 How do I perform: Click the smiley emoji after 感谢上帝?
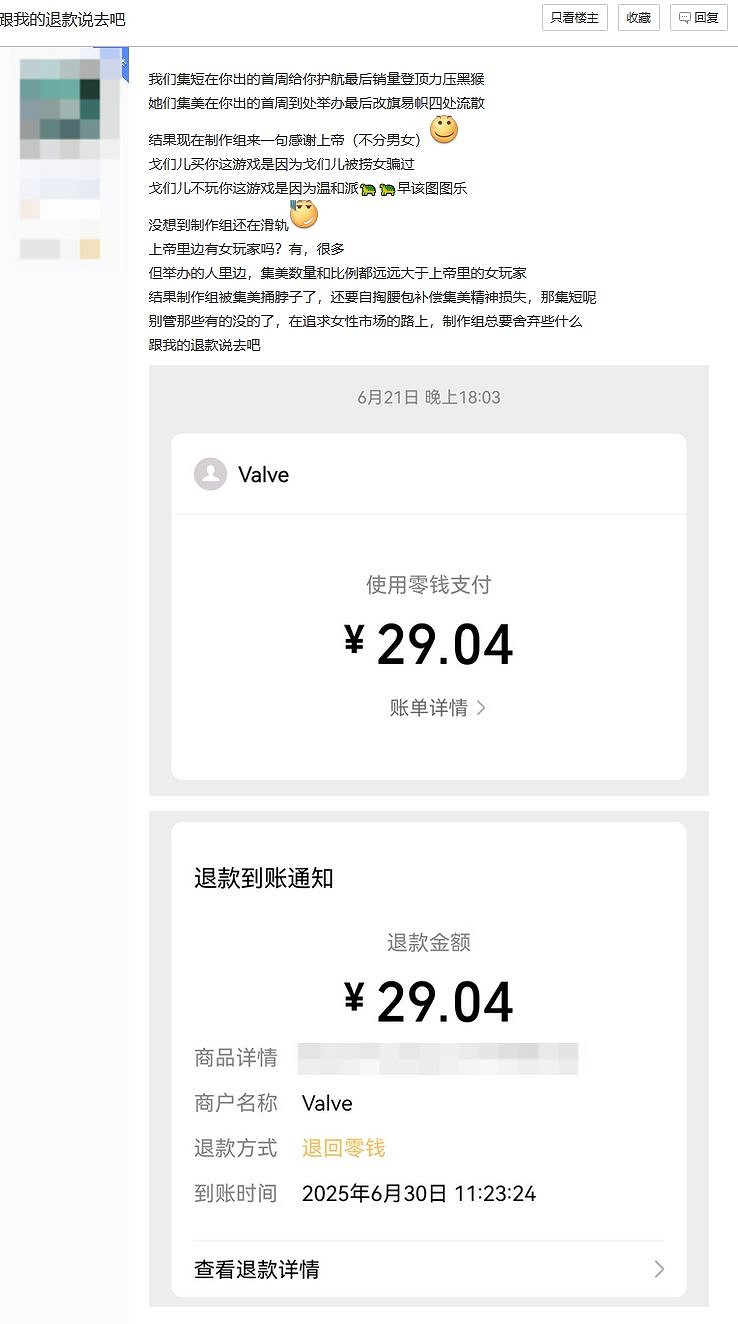click(443, 130)
